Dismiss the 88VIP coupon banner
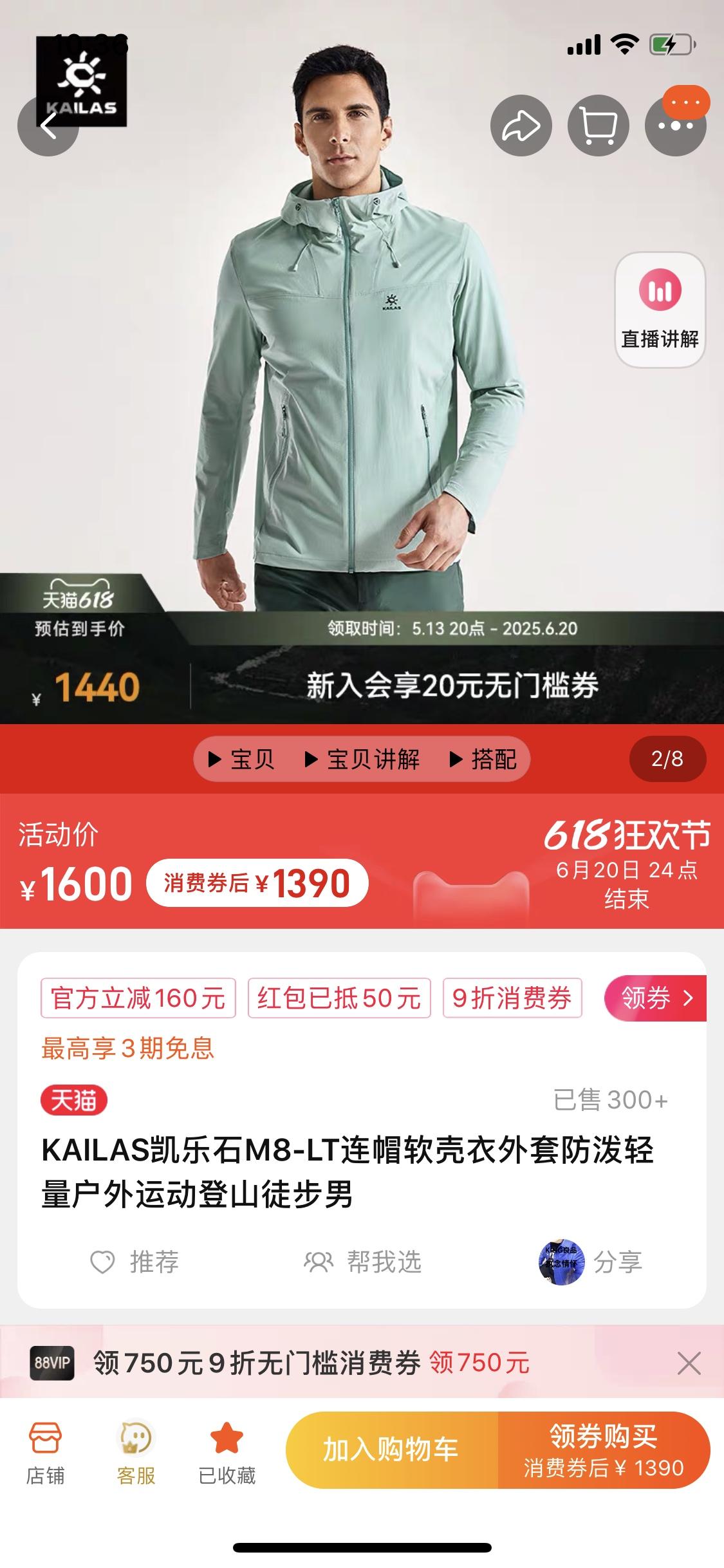Screen dimensions: 724x1568 (689, 1363)
